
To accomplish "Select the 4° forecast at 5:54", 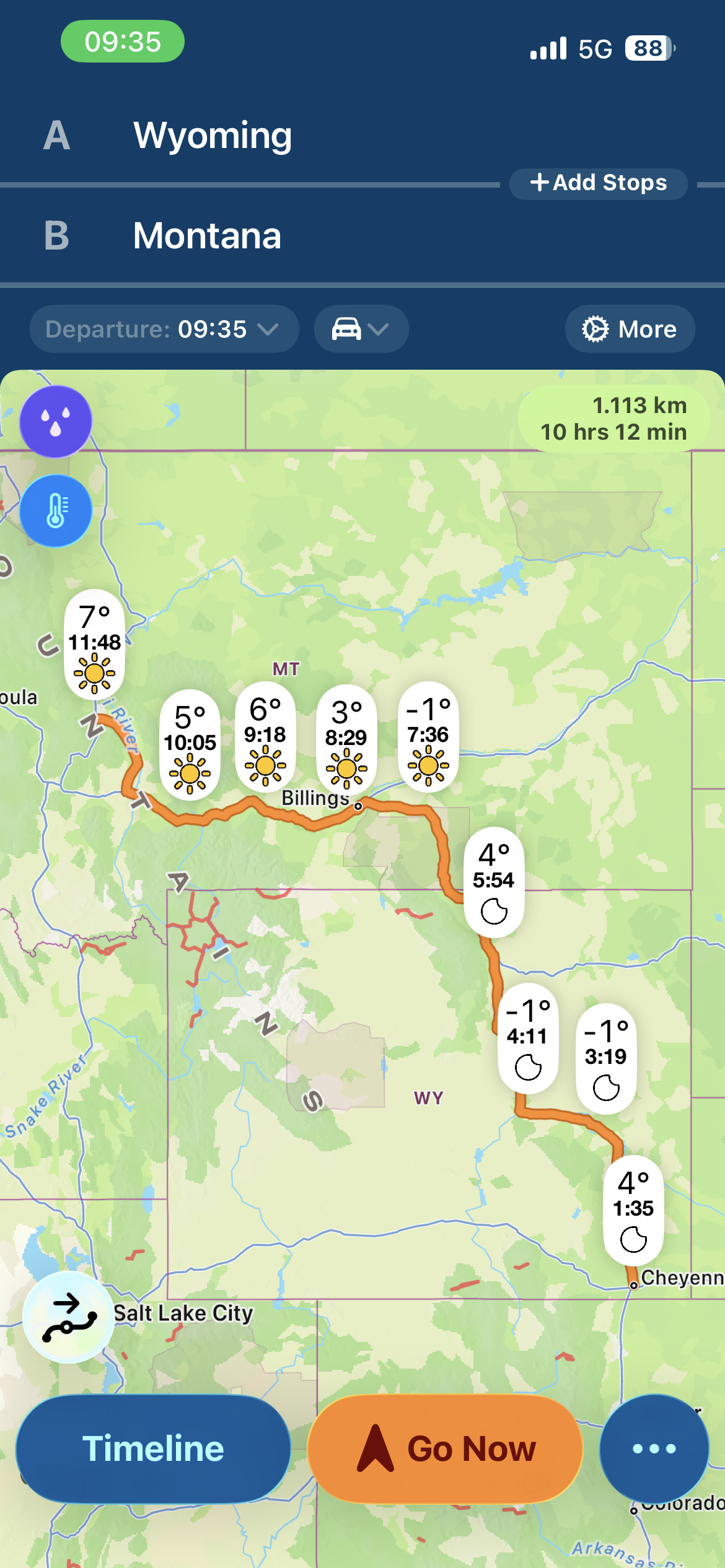I will coord(494,882).
